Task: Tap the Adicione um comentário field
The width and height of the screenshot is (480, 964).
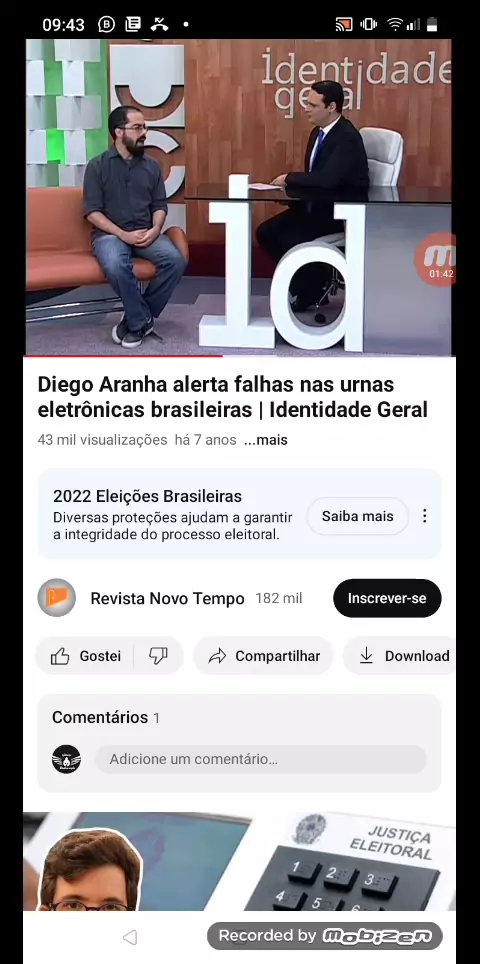Action: 261,759
